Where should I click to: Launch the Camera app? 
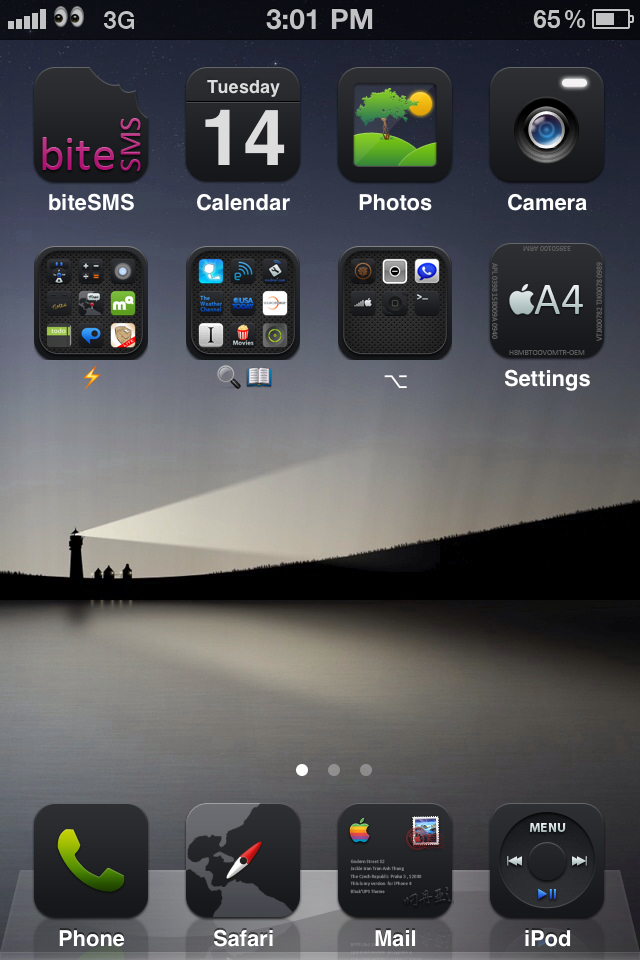pyautogui.click(x=547, y=125)
